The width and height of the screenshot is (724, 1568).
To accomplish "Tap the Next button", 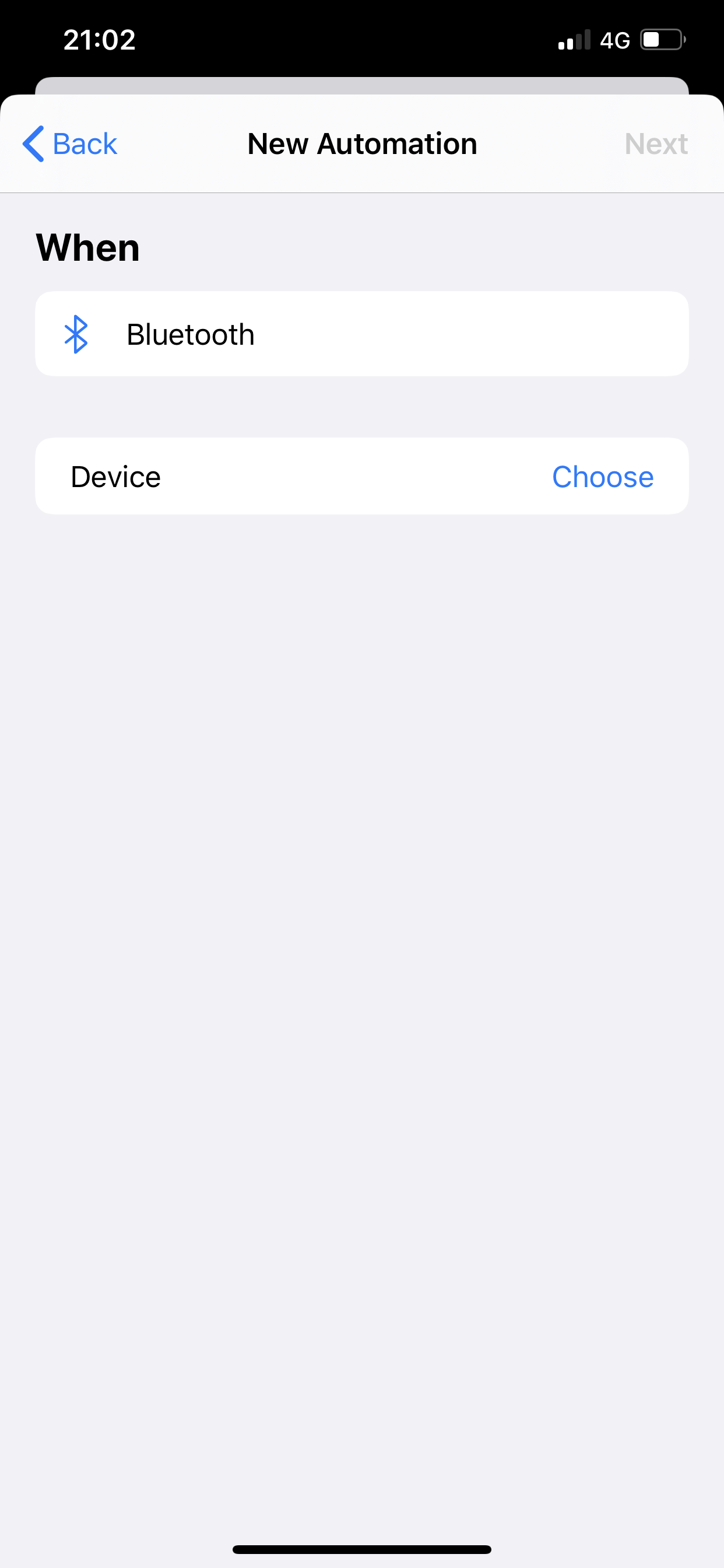I will (x=656, y=144).
